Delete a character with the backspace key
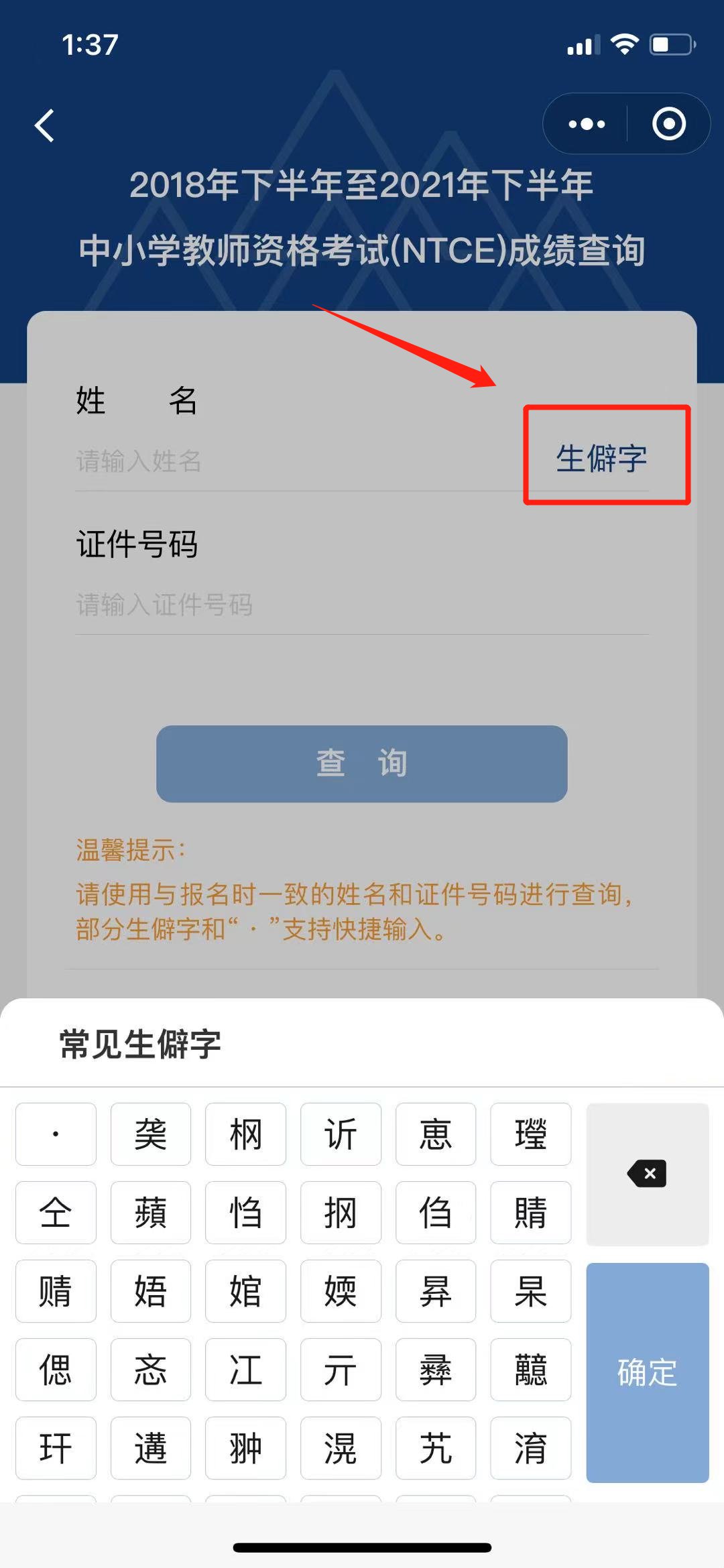 tap(647, 1174)
